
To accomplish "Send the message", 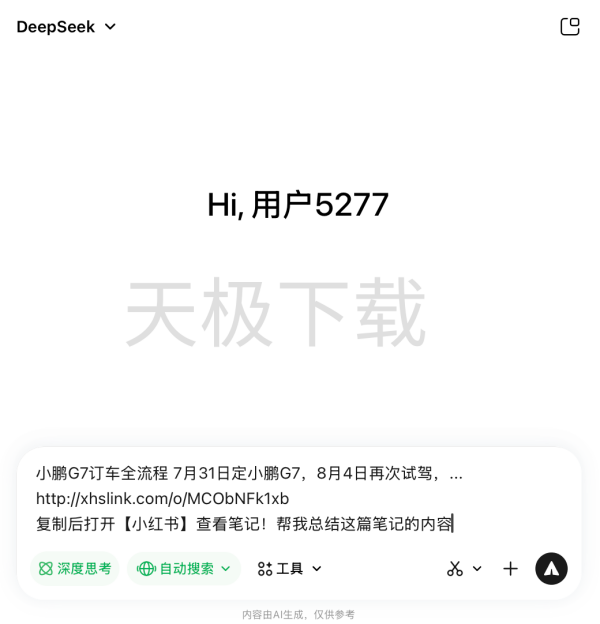I will (x=551, y=568).
